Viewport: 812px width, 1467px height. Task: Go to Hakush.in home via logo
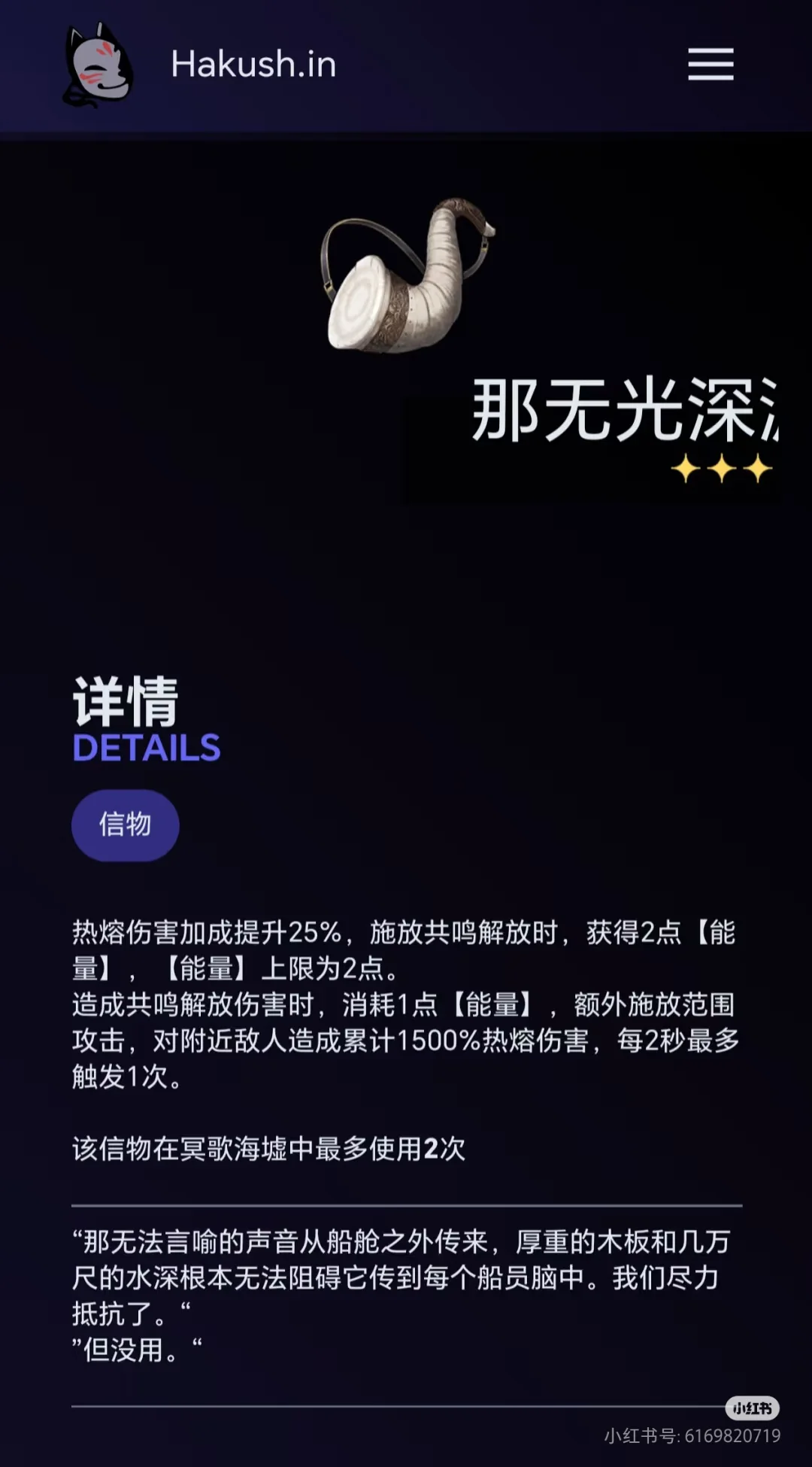(98, 65)
